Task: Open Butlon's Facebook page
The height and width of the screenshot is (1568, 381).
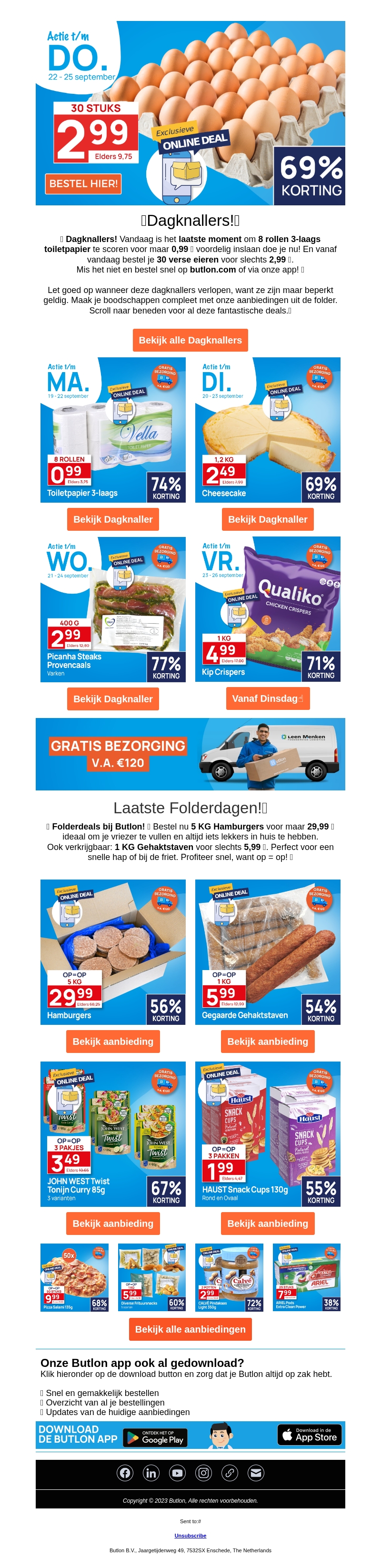Action: tap(125, 1473)
